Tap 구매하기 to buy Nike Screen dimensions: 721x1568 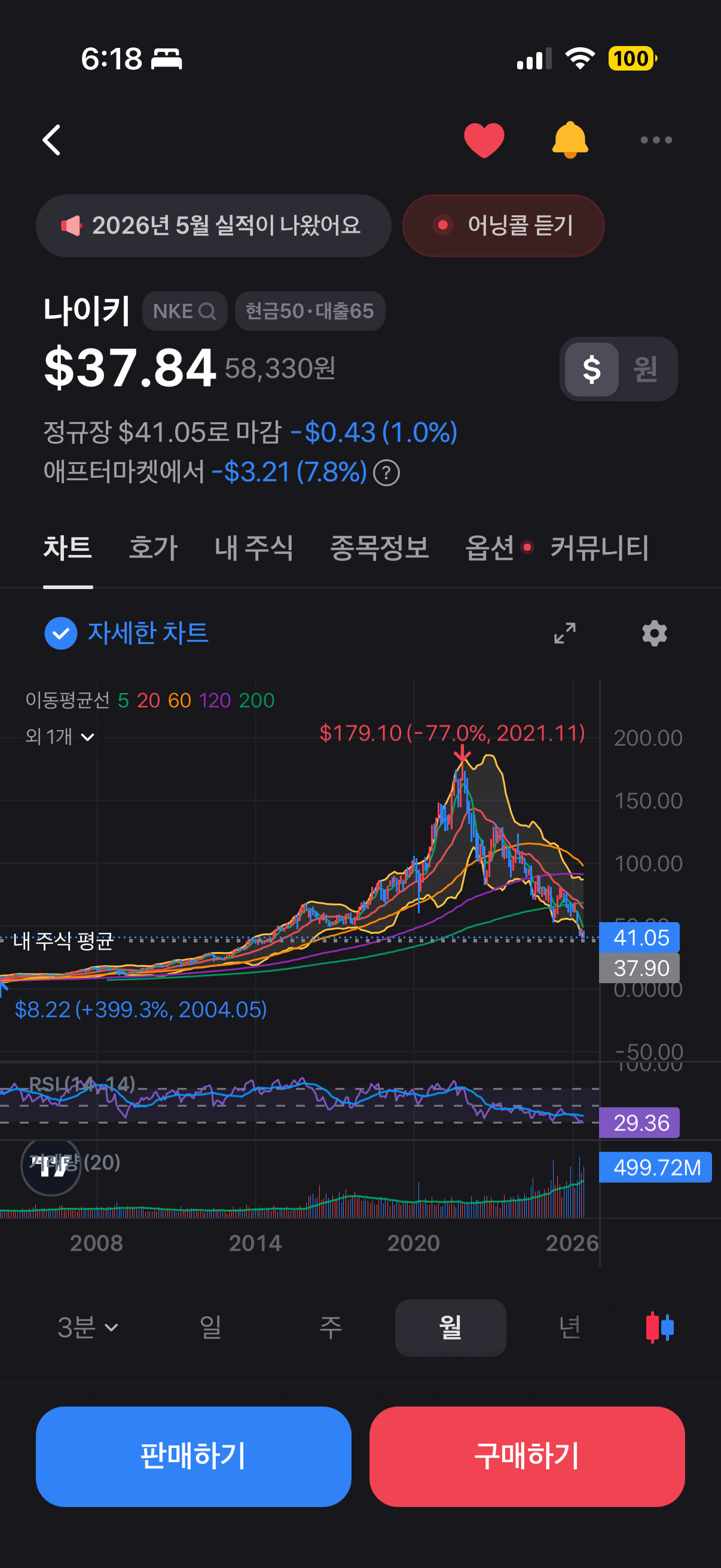point(527,1457)
